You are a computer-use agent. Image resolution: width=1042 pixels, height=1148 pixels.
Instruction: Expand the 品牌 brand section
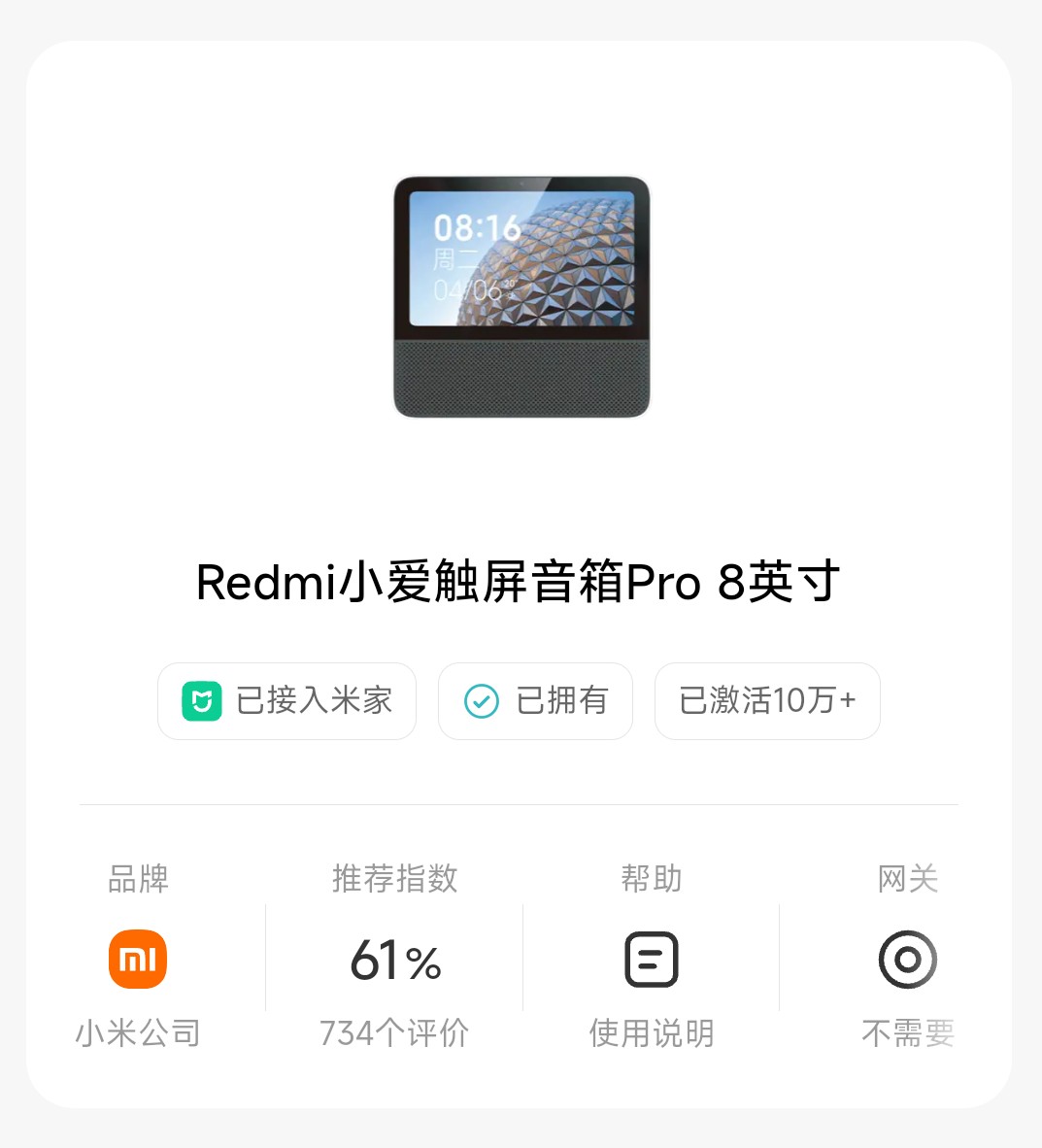click(x=137, y=879)
